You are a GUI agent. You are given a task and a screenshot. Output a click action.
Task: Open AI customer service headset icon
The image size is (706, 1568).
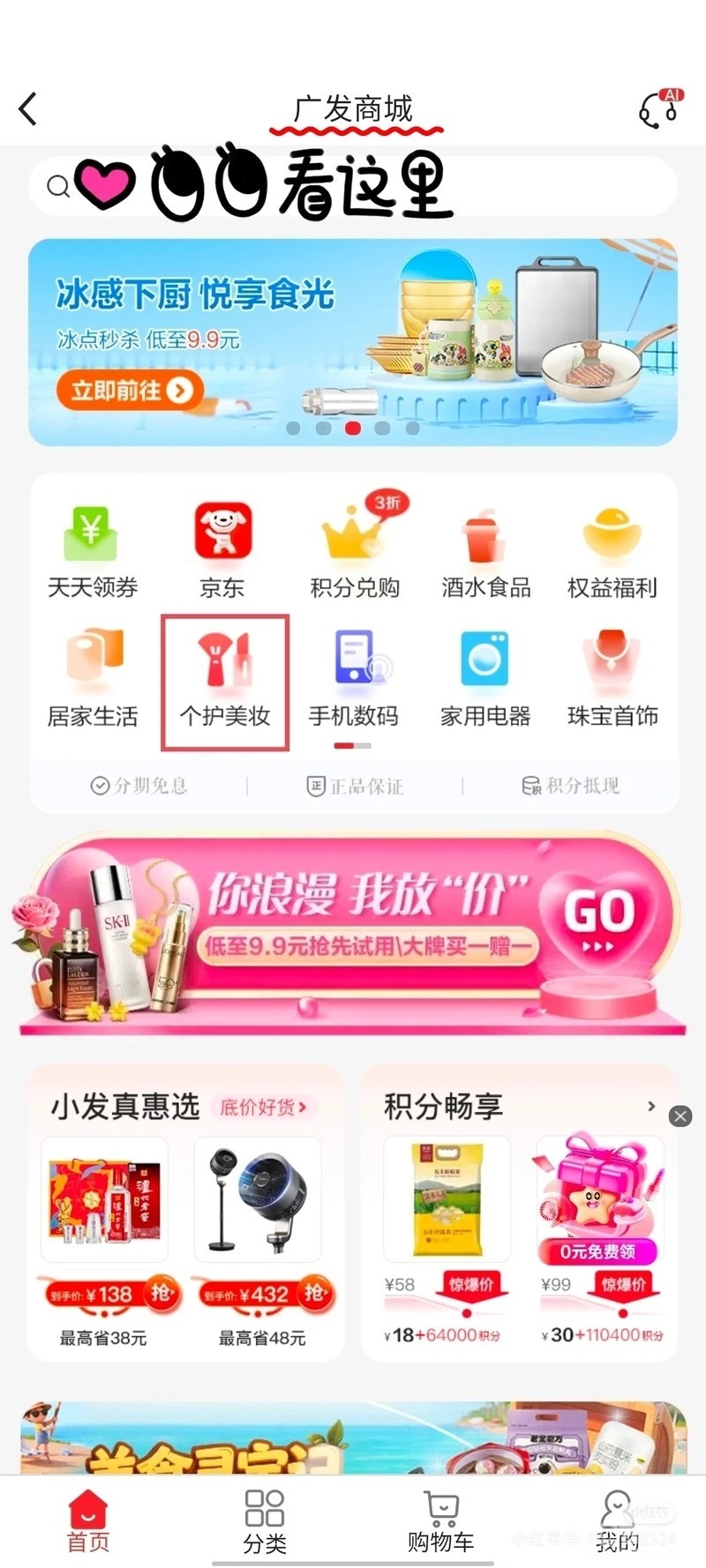pyautogui.click(x=659, y=109)
